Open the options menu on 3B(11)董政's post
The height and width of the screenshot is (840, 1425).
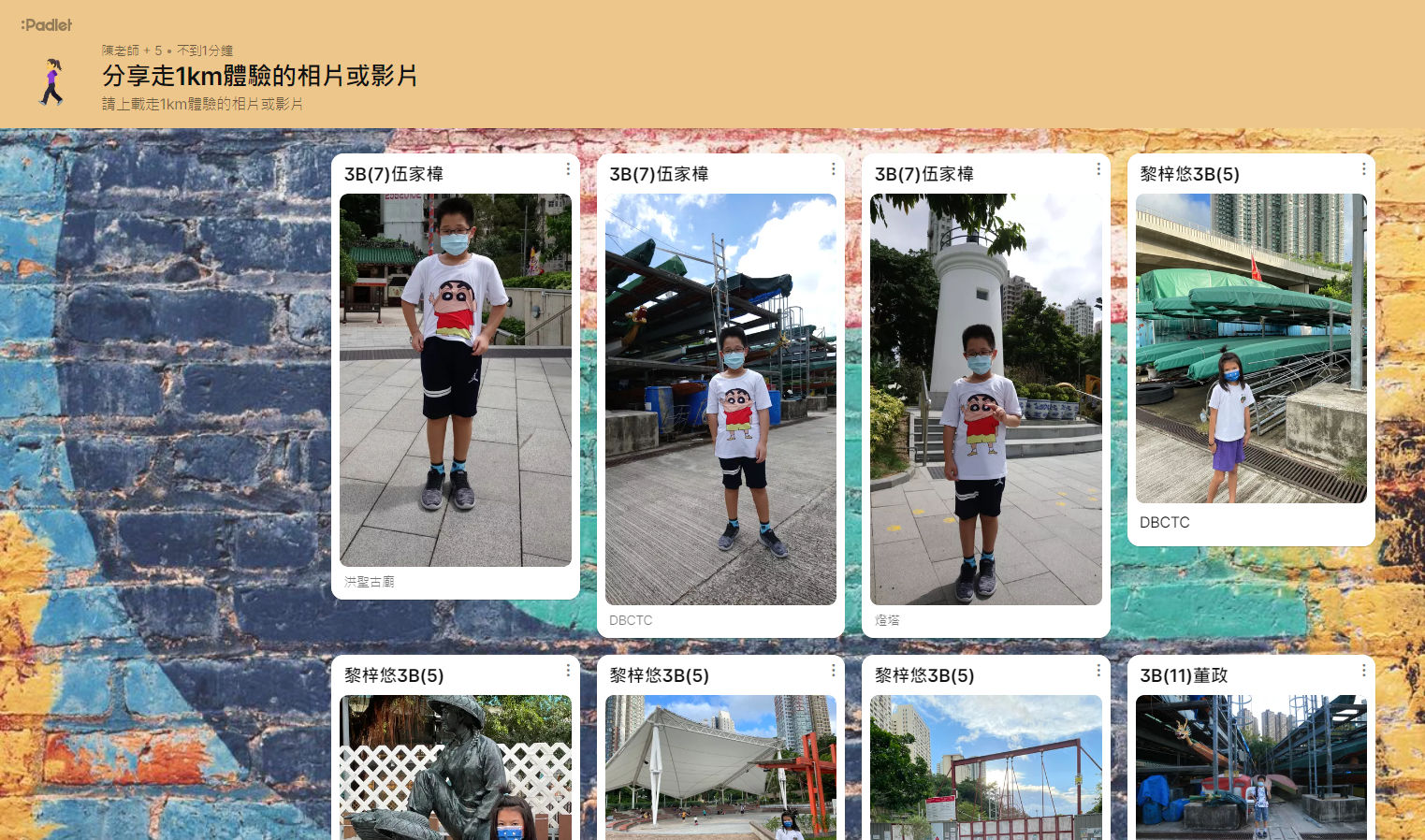click(x=1363, y=671)
